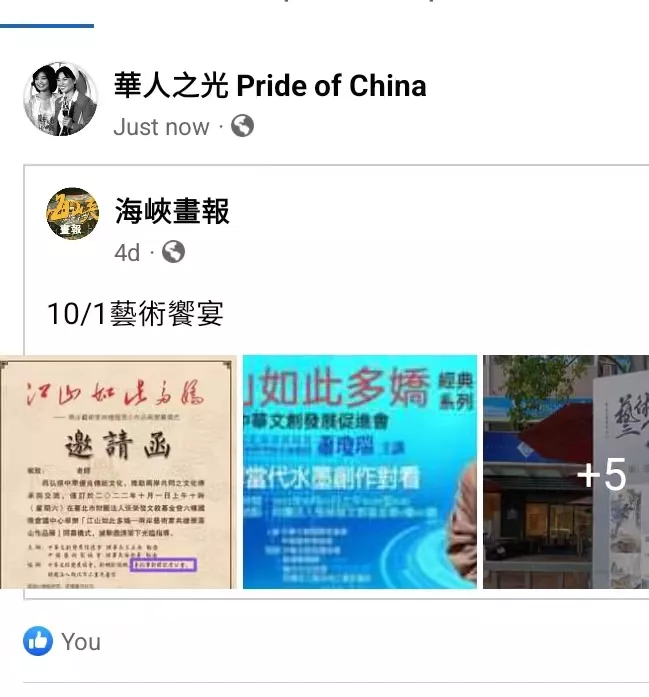View who reacted with a like
This screenshot has height=697, width=649.
[x=62, y=641]
